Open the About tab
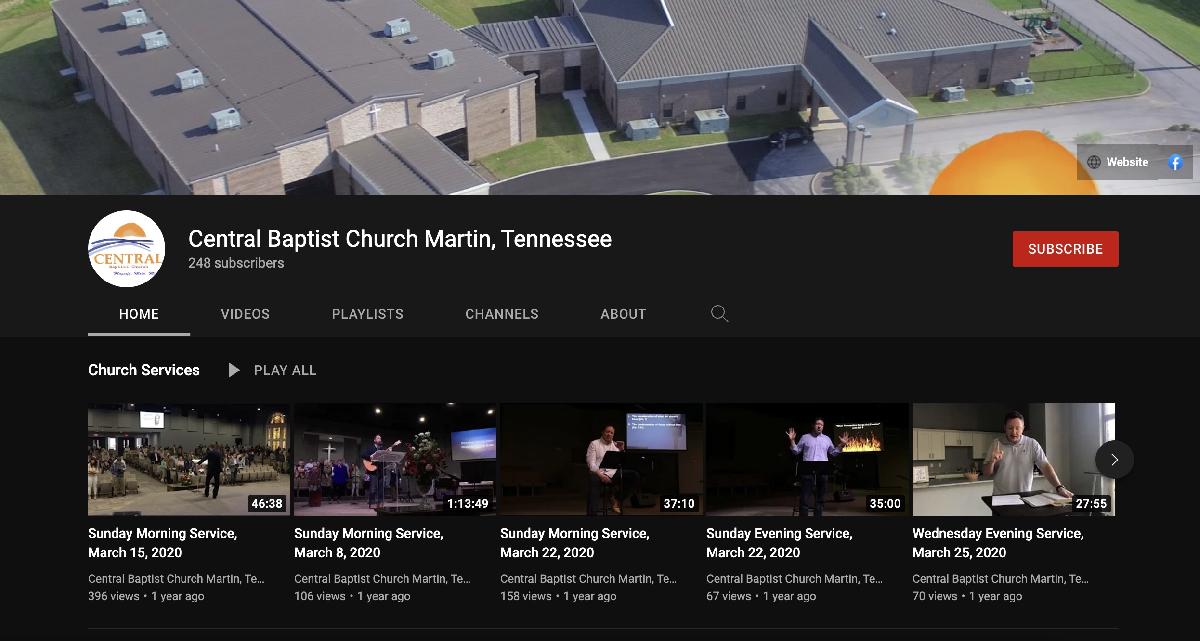Image resolution: width=1200 pixels, height=641 pixels. 623,314
